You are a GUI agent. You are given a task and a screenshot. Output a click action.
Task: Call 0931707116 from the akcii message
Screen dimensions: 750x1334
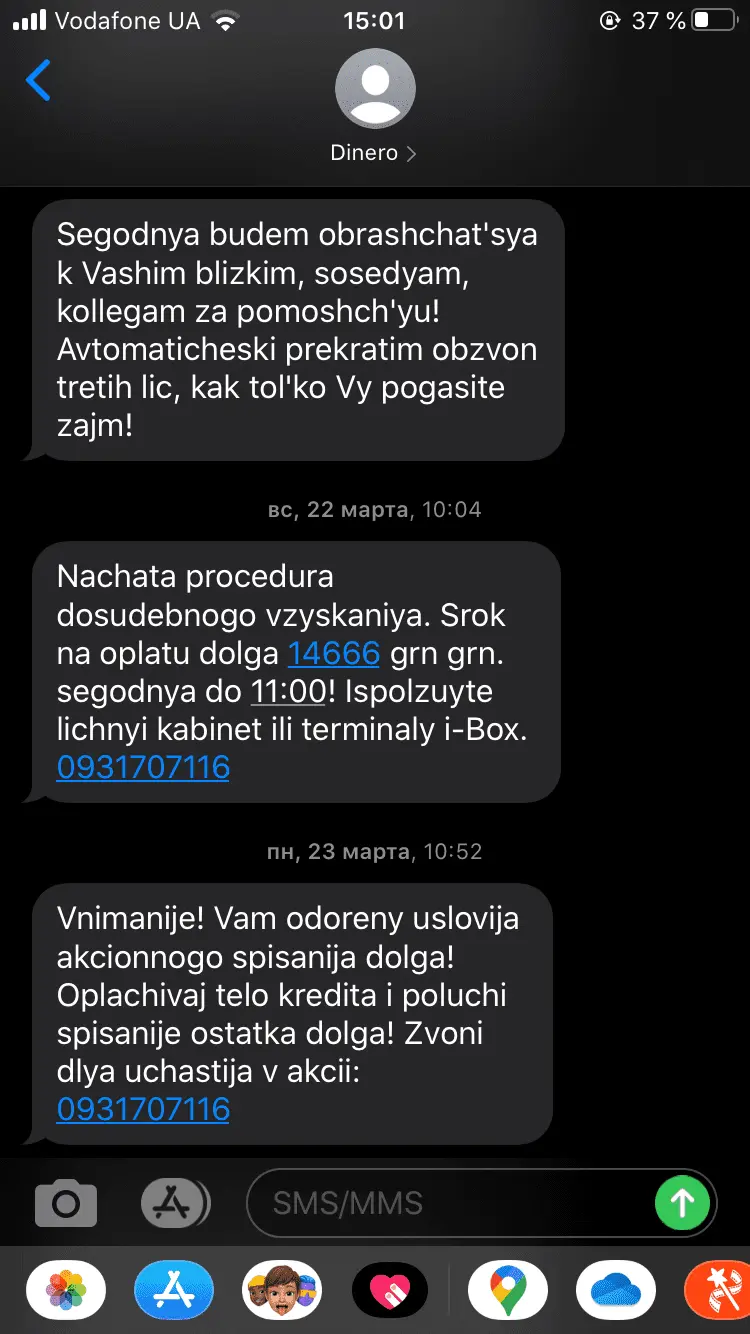[x=143, y=1109]
